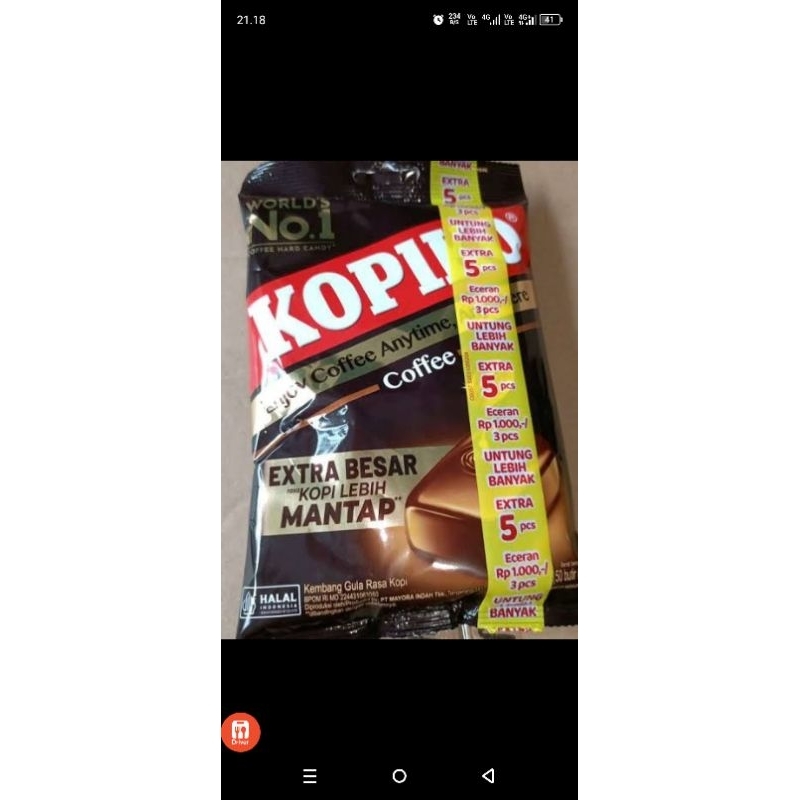Open the recent apps menu
The width and height of the screenshot is (800, 800).
pos(310,776)
